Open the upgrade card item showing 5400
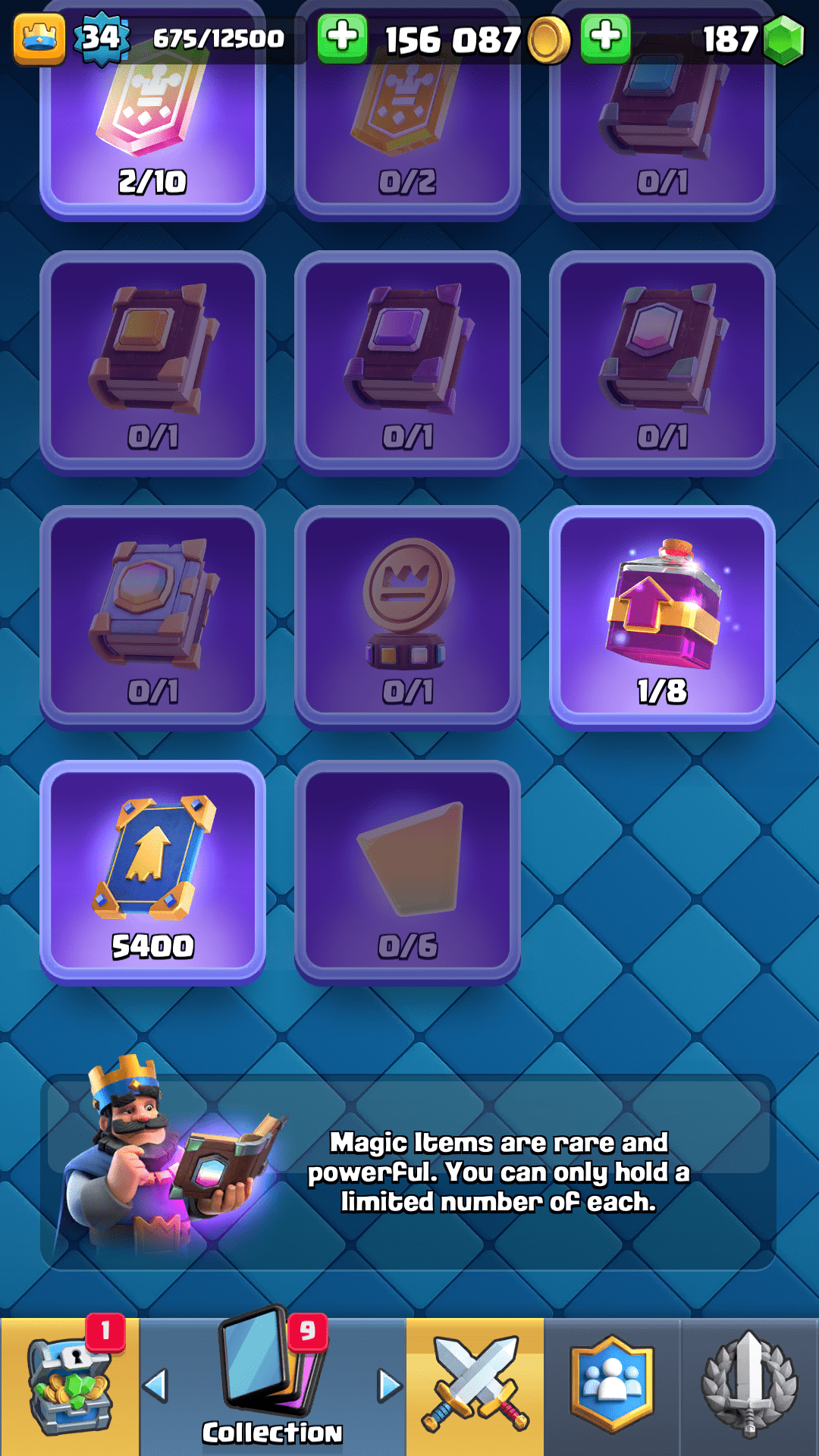 pos(152,872)
